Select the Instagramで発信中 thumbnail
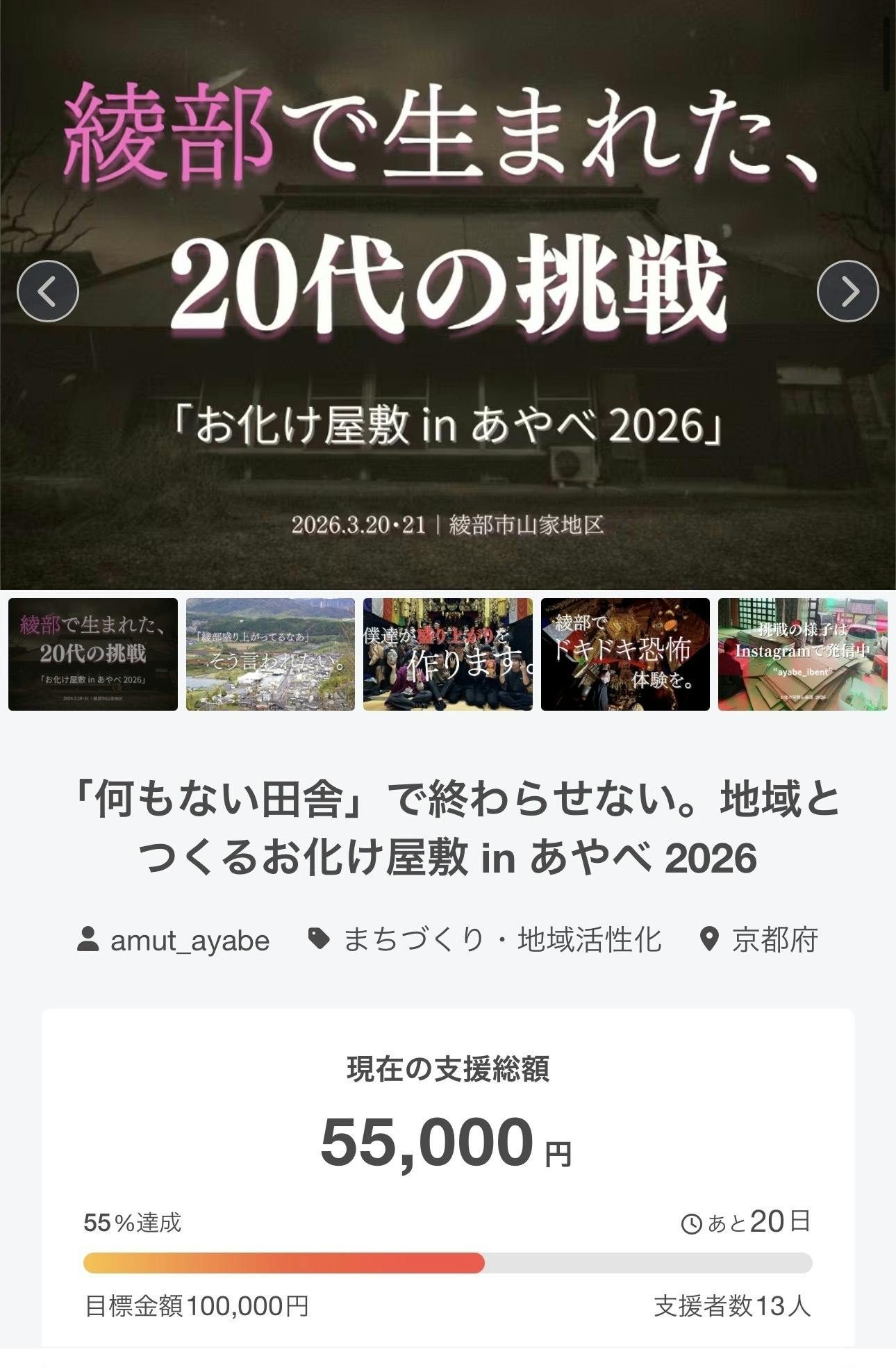This screenshot has height=1370, width=896. click(802, 654)
